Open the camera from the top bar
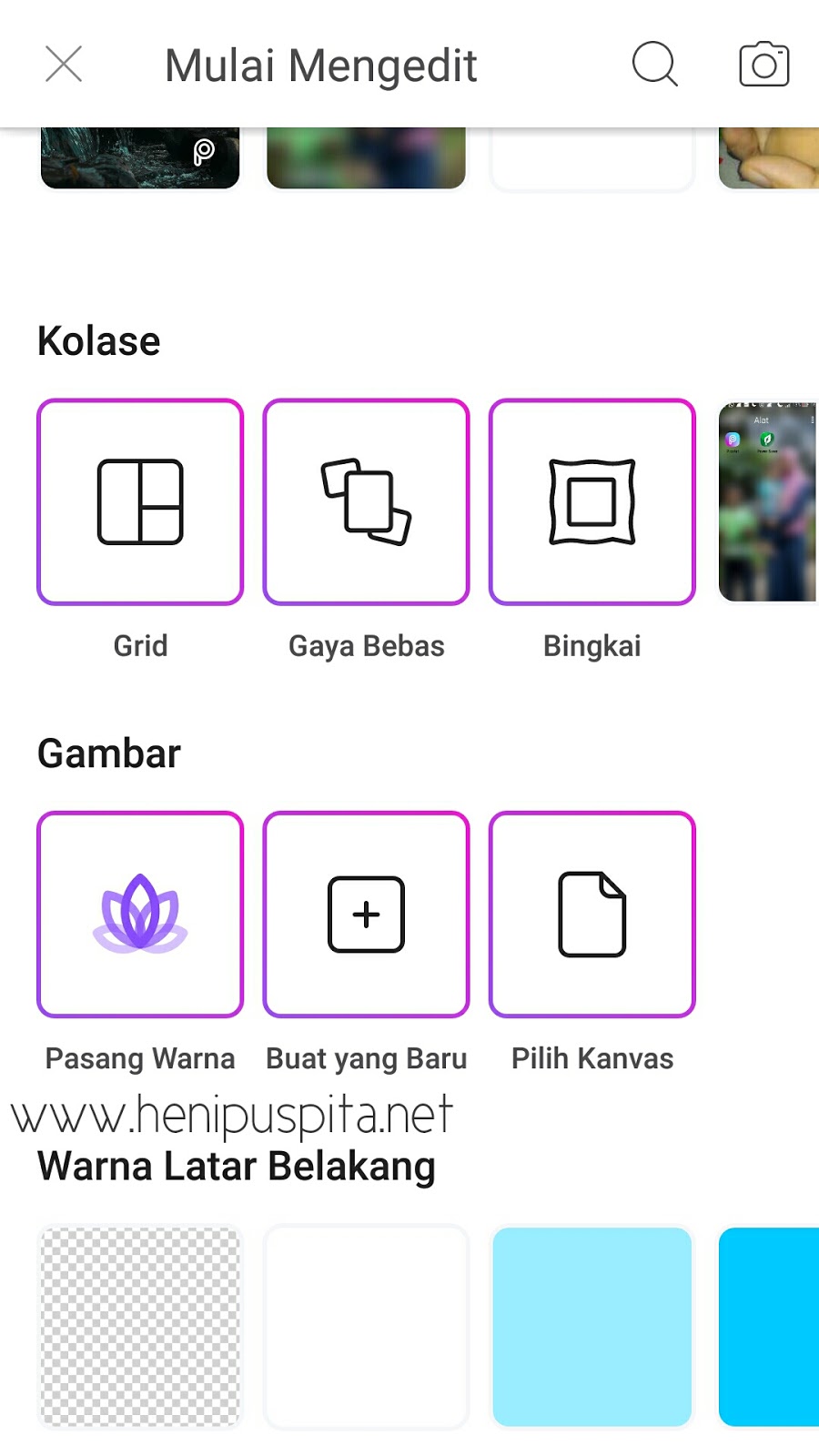 (x=763, y=65)
